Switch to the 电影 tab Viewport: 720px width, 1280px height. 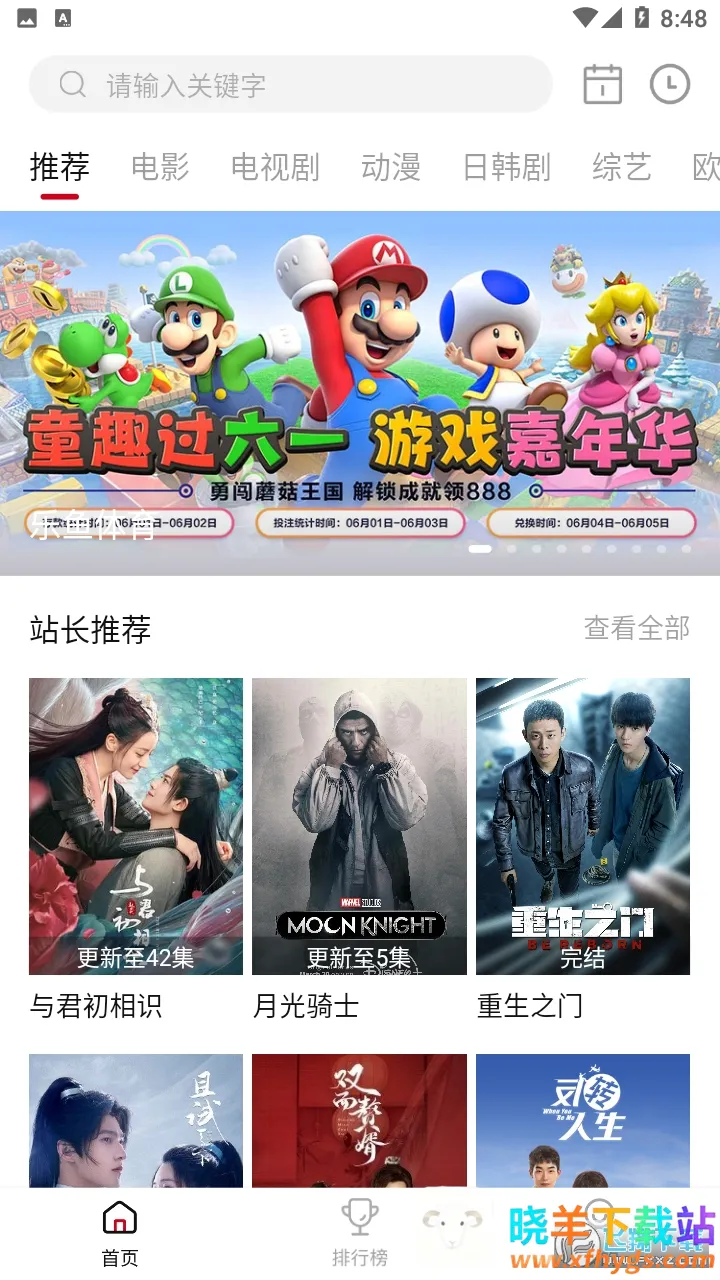160,167
